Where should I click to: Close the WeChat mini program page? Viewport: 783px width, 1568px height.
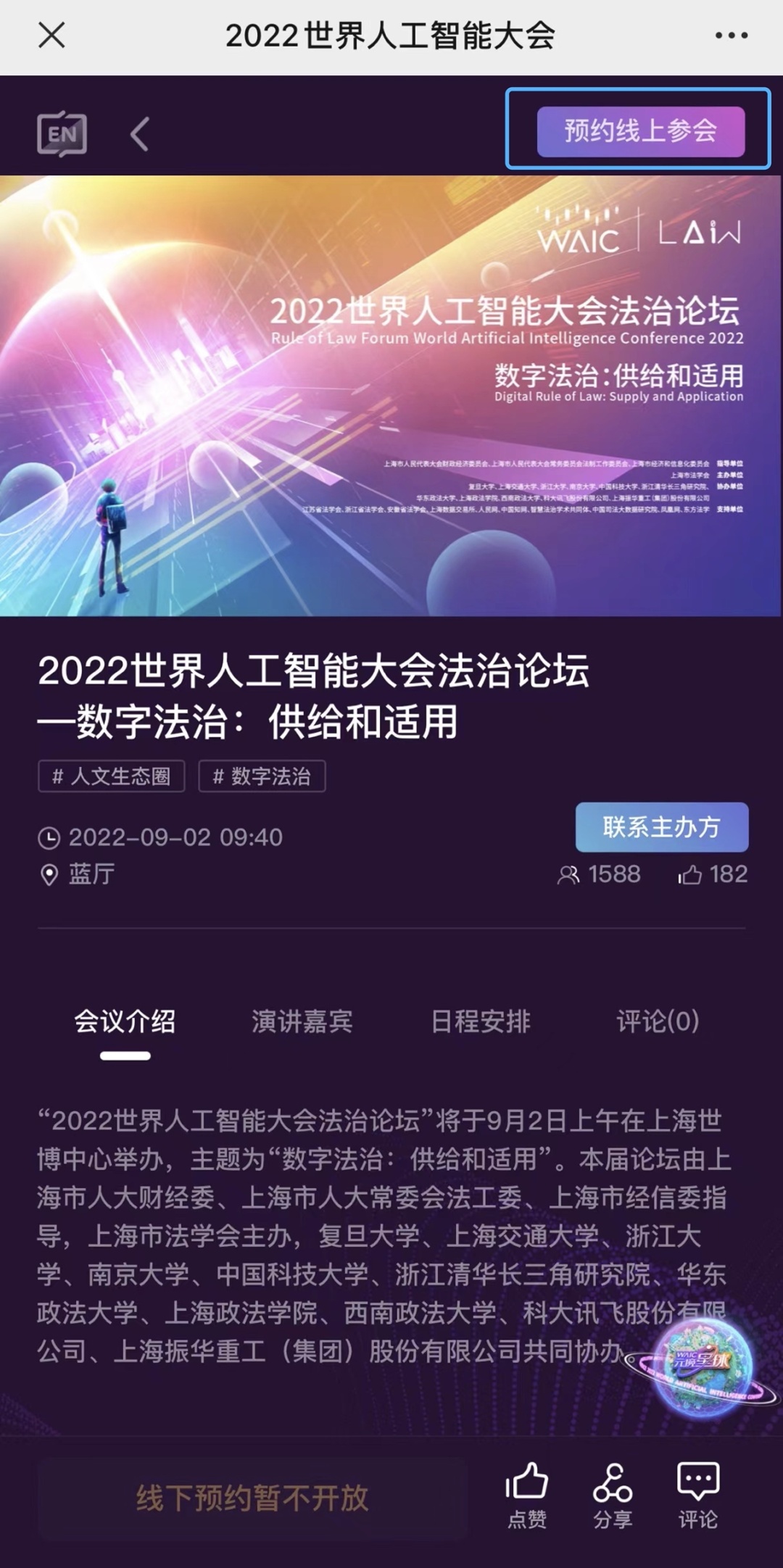coord(51,35)
